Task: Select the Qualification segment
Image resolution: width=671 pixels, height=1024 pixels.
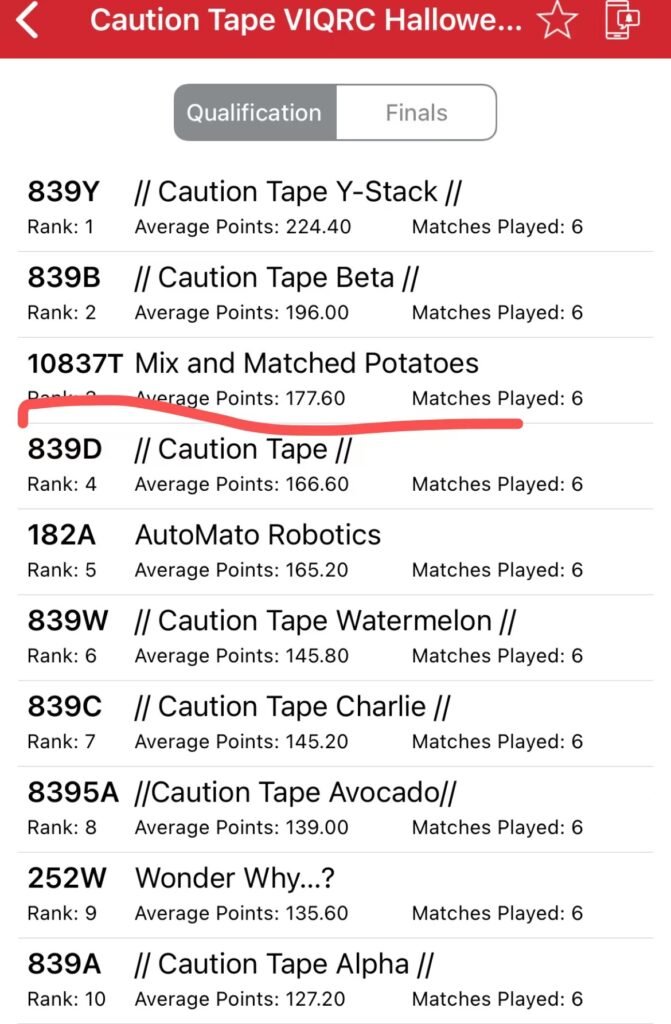Action: click(255, 112)
